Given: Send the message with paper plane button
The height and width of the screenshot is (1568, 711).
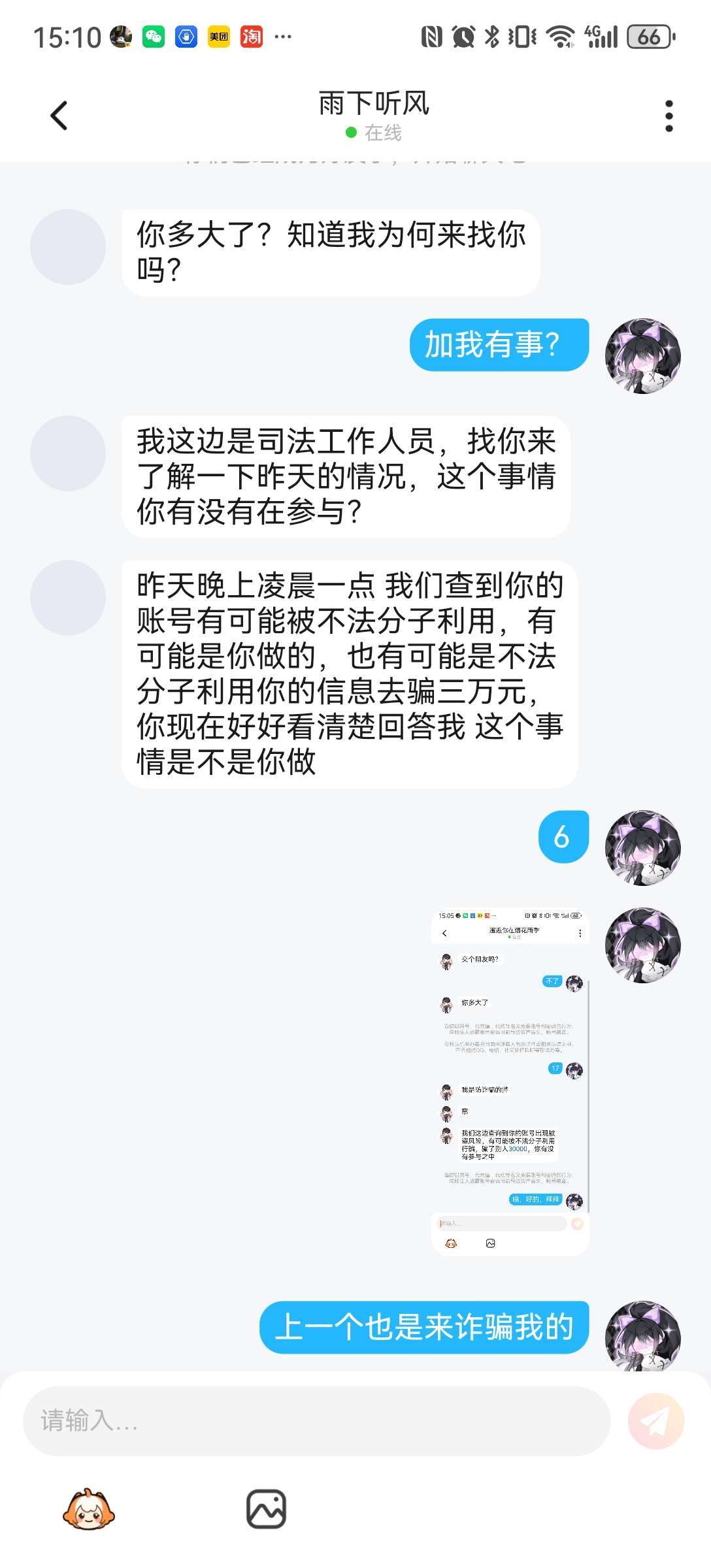Looking at the screenshot, I should tap(655, 1420).
